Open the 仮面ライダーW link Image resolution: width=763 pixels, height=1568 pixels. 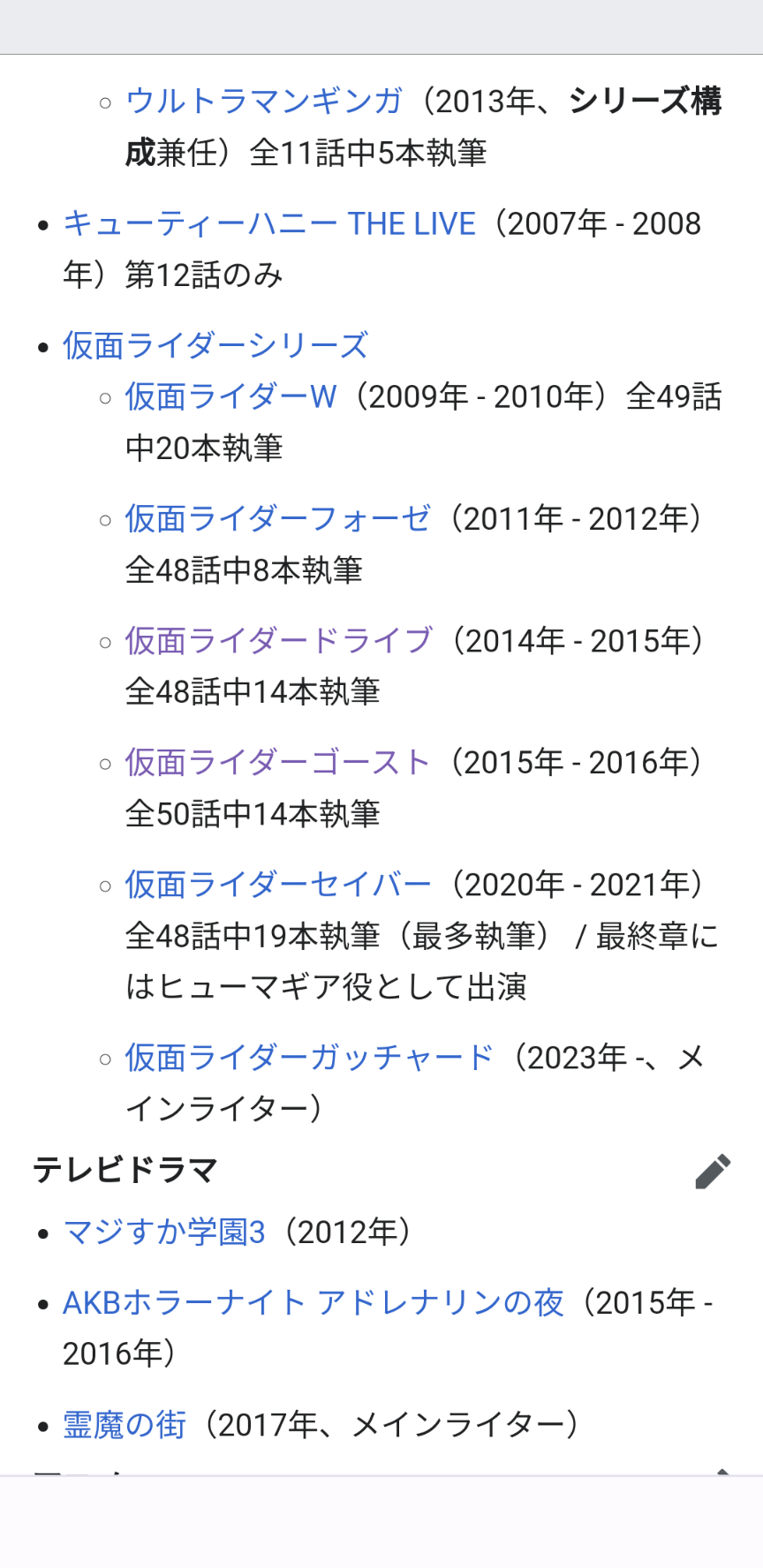[230, 397]
